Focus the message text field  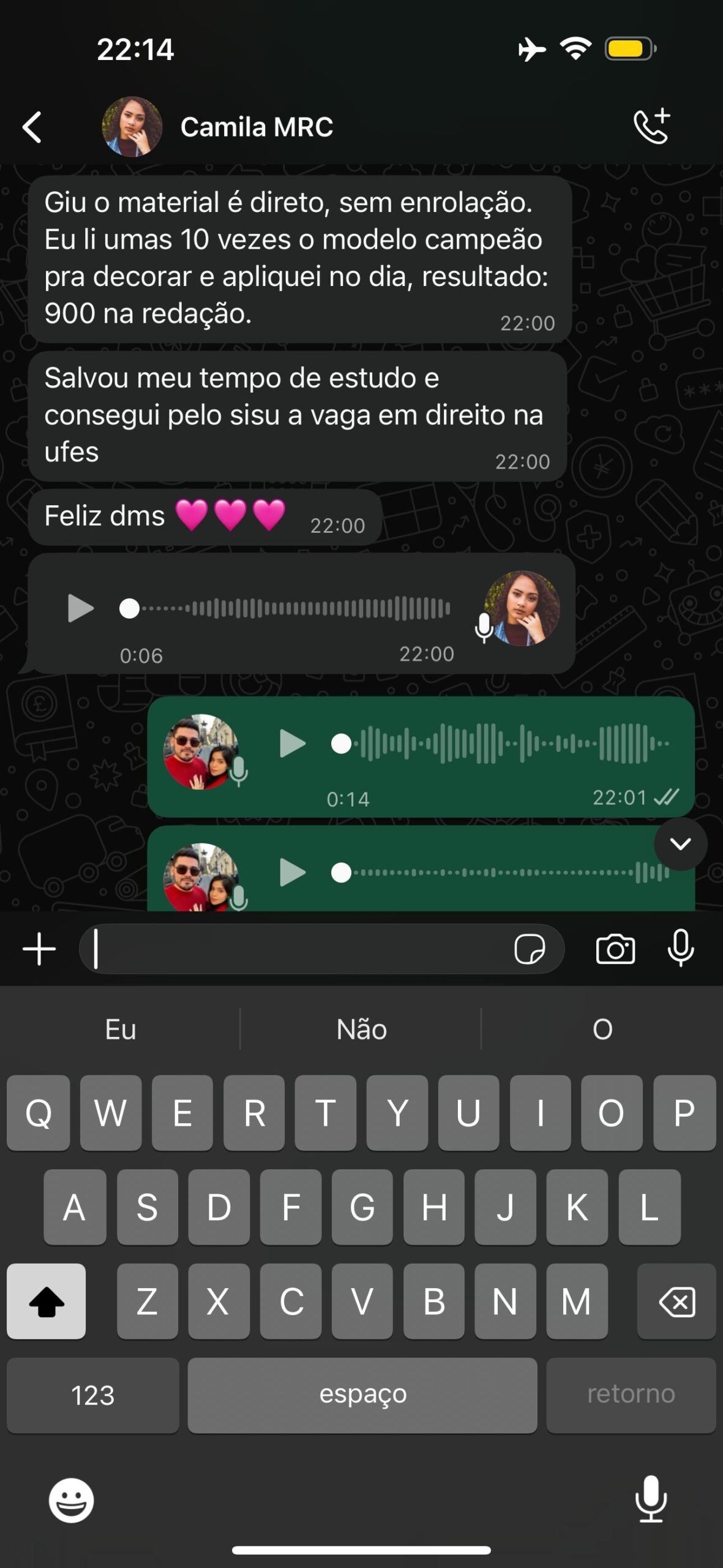pyautogui.click(x=294, y=949)
